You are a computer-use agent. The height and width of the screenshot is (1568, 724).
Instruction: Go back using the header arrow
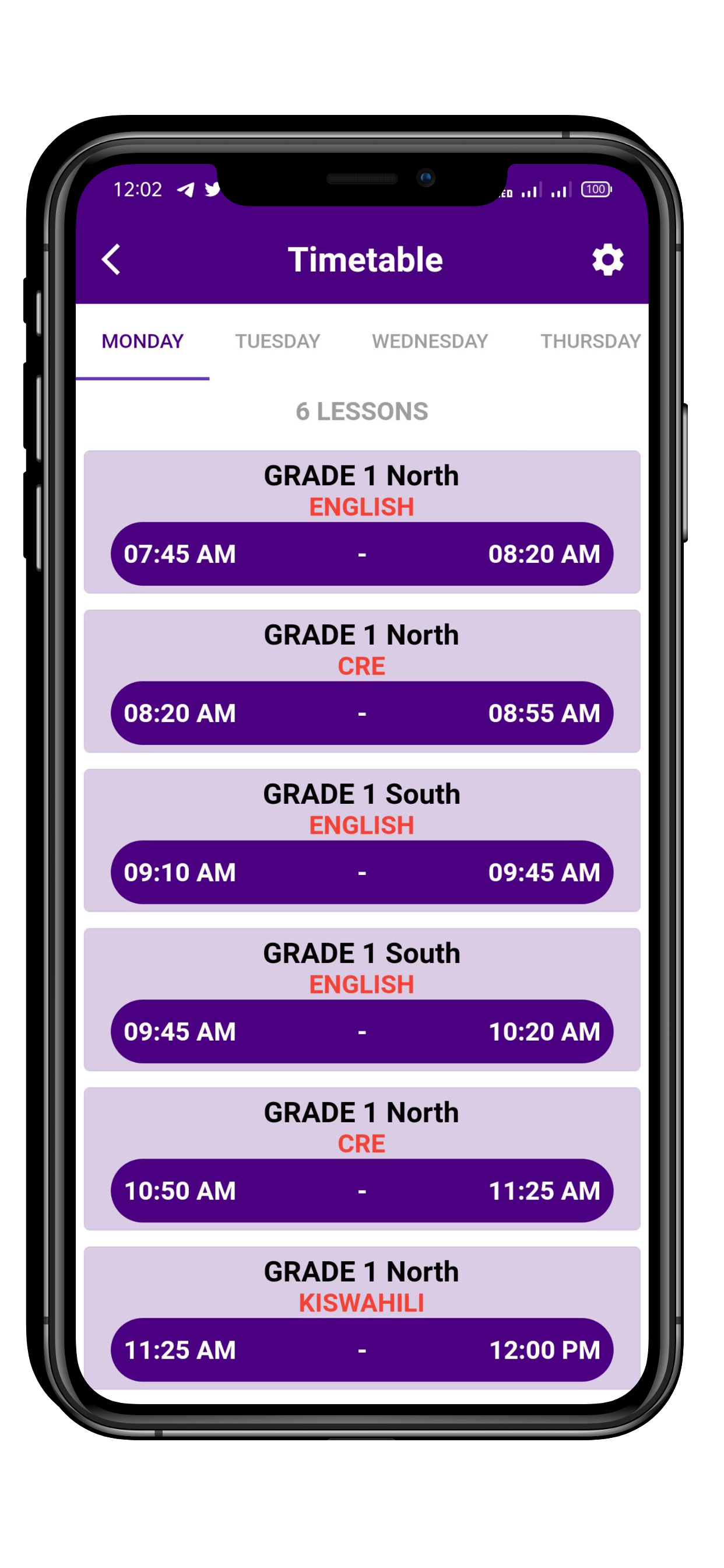[x=111, y=260]
